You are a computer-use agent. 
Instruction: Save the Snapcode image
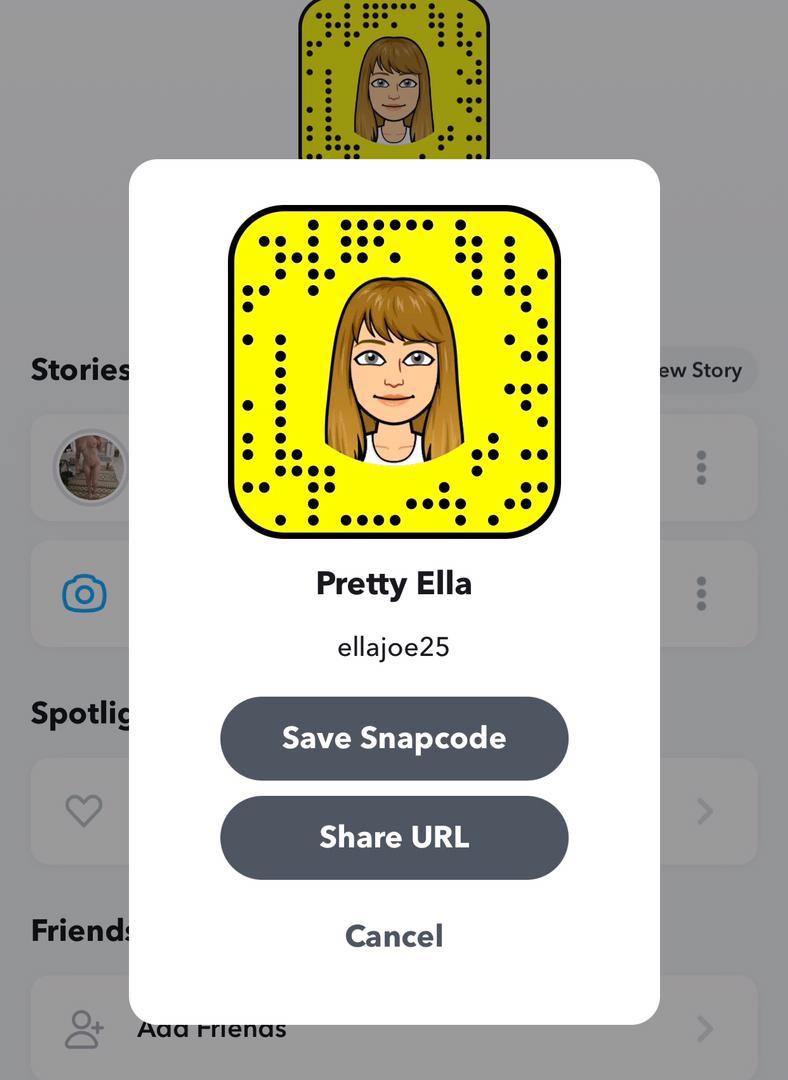point(394,738)
